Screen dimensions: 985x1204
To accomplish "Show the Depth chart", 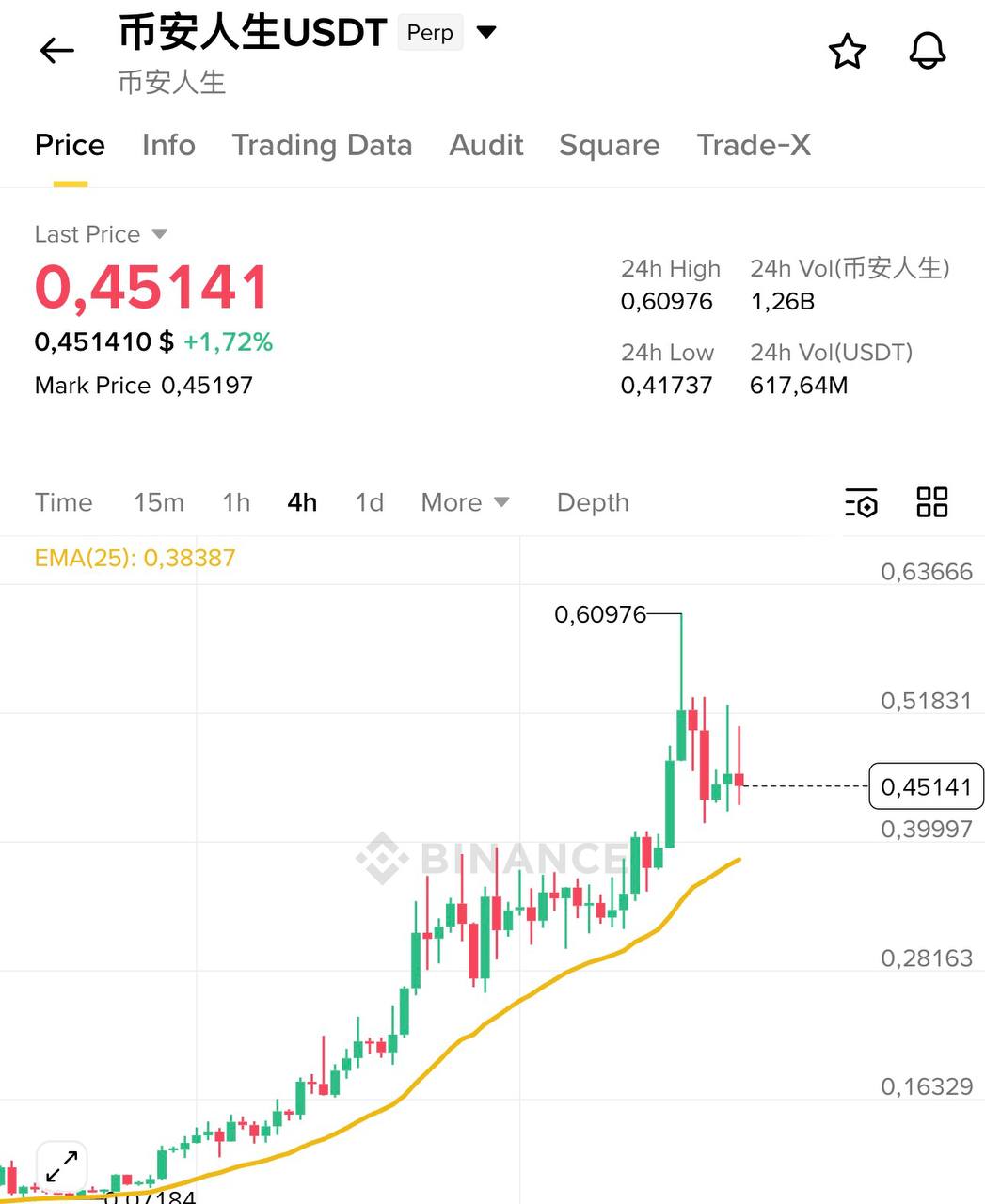I will coord(593,502).
